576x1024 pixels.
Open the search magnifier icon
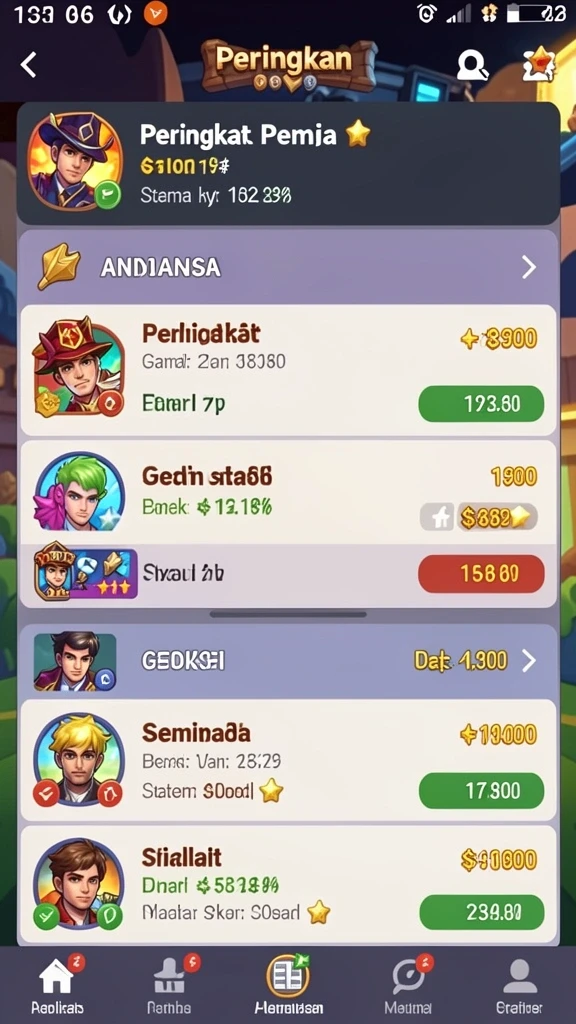472,66
